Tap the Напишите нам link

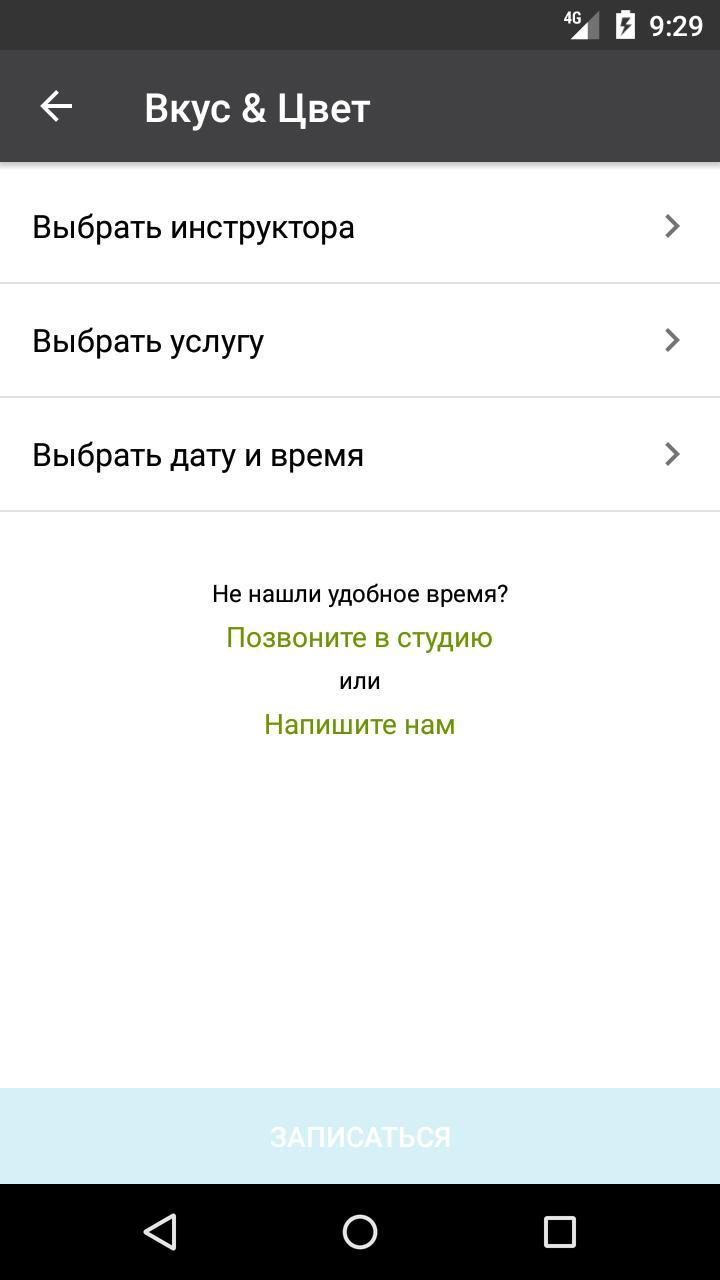point(360,724)
